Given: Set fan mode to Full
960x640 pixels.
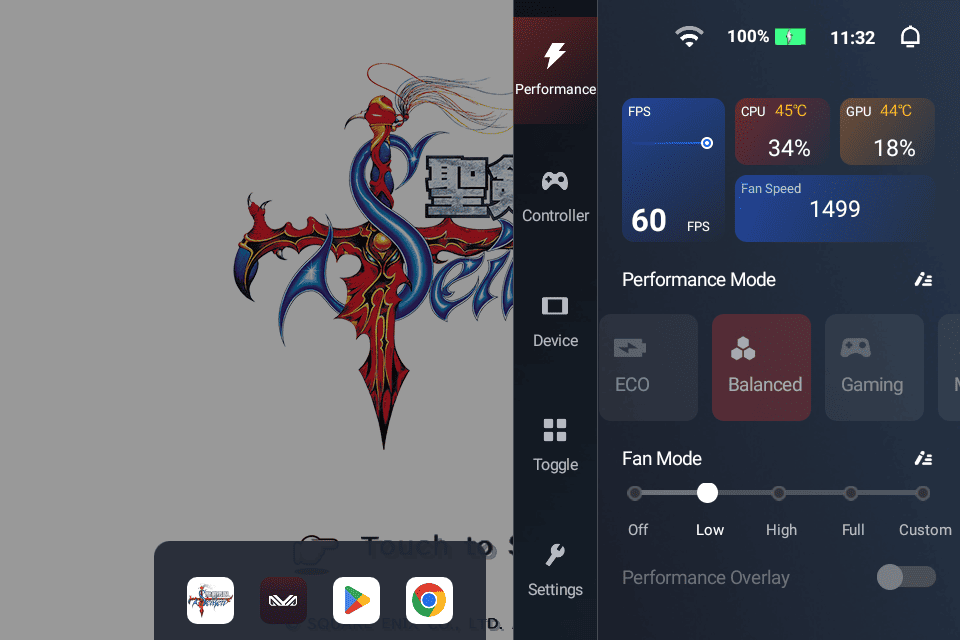Looking at the screenshot, I should click(x=851, y=493).
